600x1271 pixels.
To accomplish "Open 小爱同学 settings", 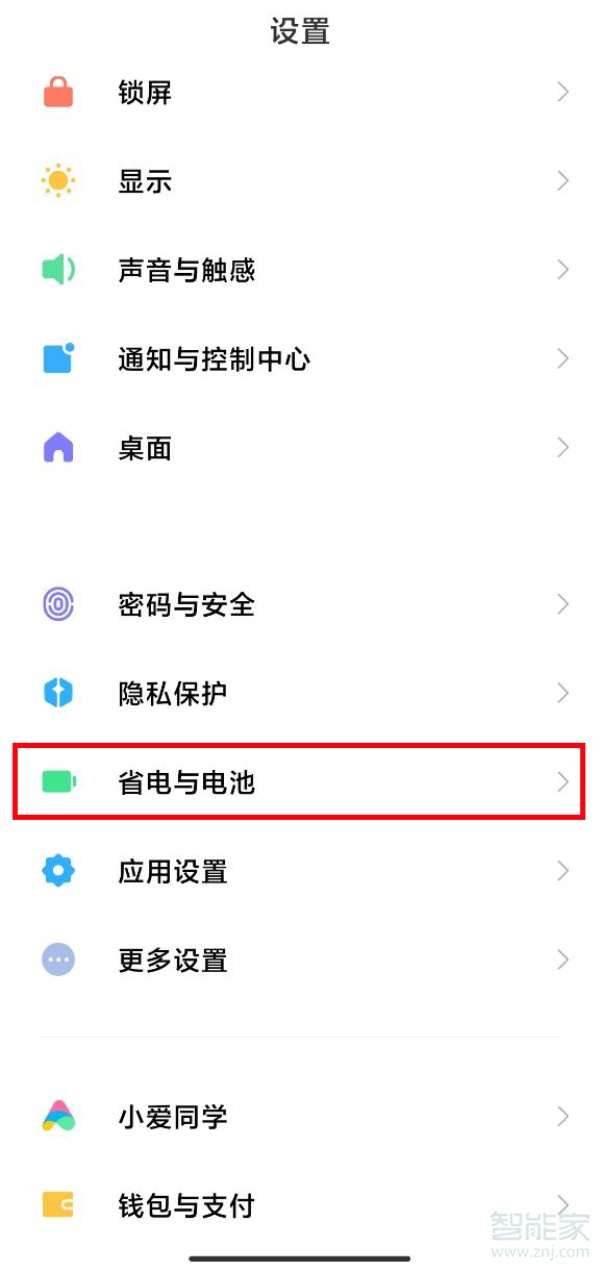I will point(300,1116).
